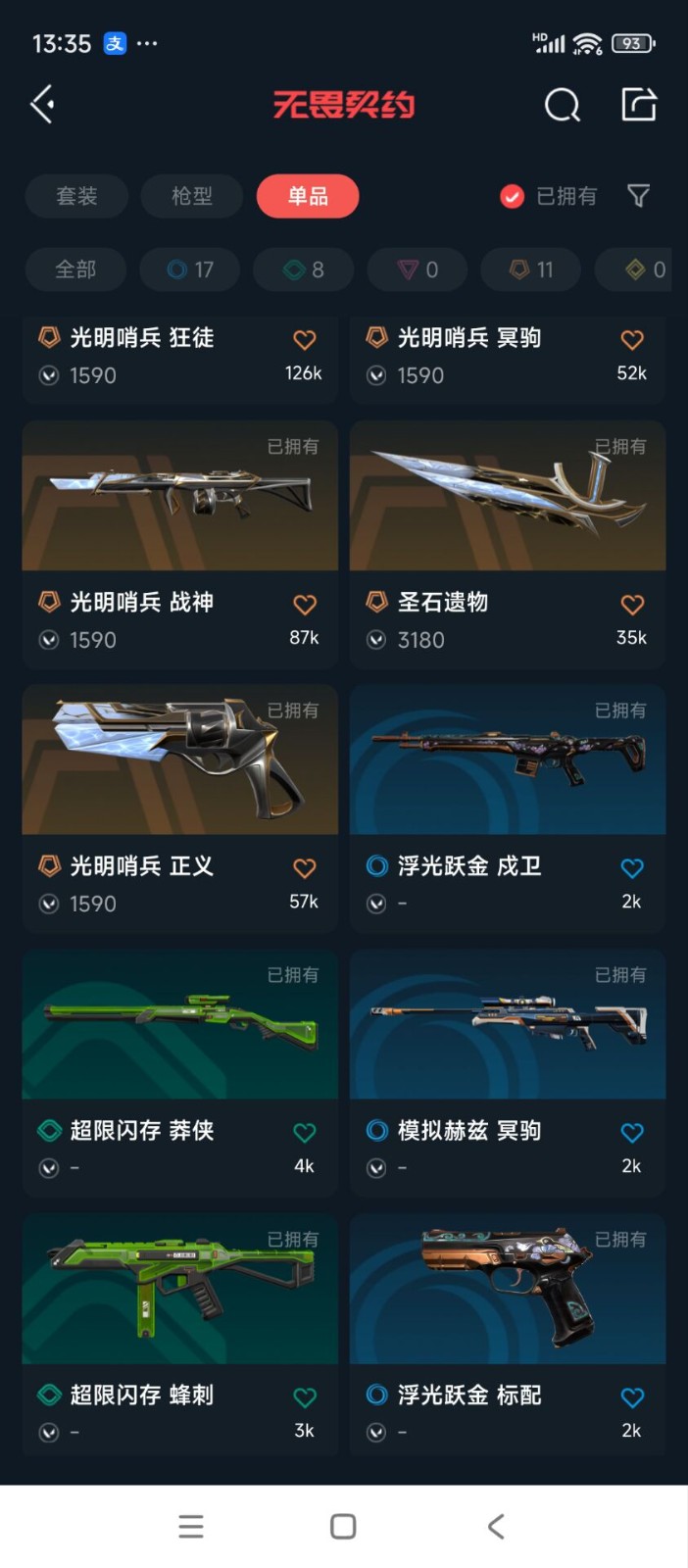This screenshot has width=688, height=1568.
Task: Open the 超限闪存 蜂刺 skin card
Action: [179, 1291]
